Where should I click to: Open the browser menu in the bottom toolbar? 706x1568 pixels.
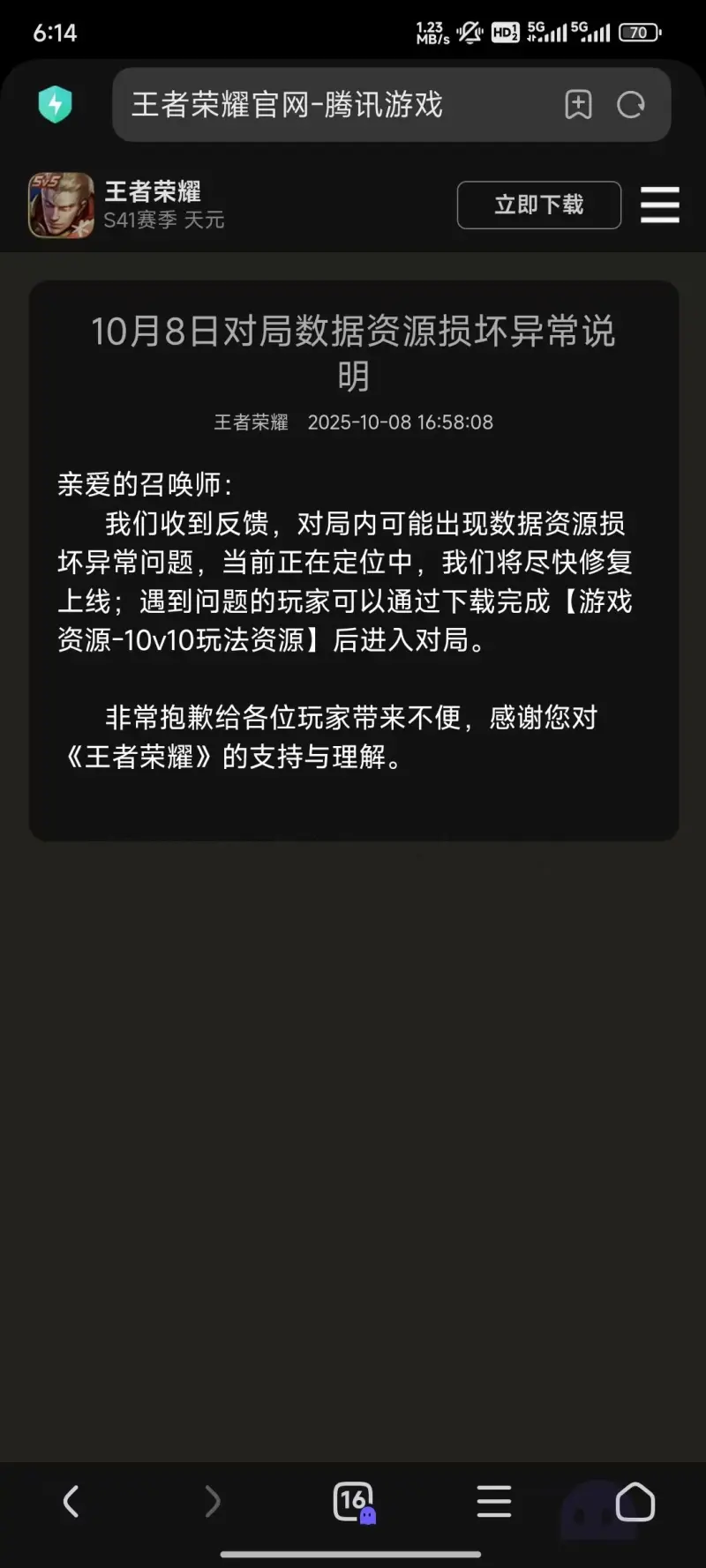(493, 1500)
